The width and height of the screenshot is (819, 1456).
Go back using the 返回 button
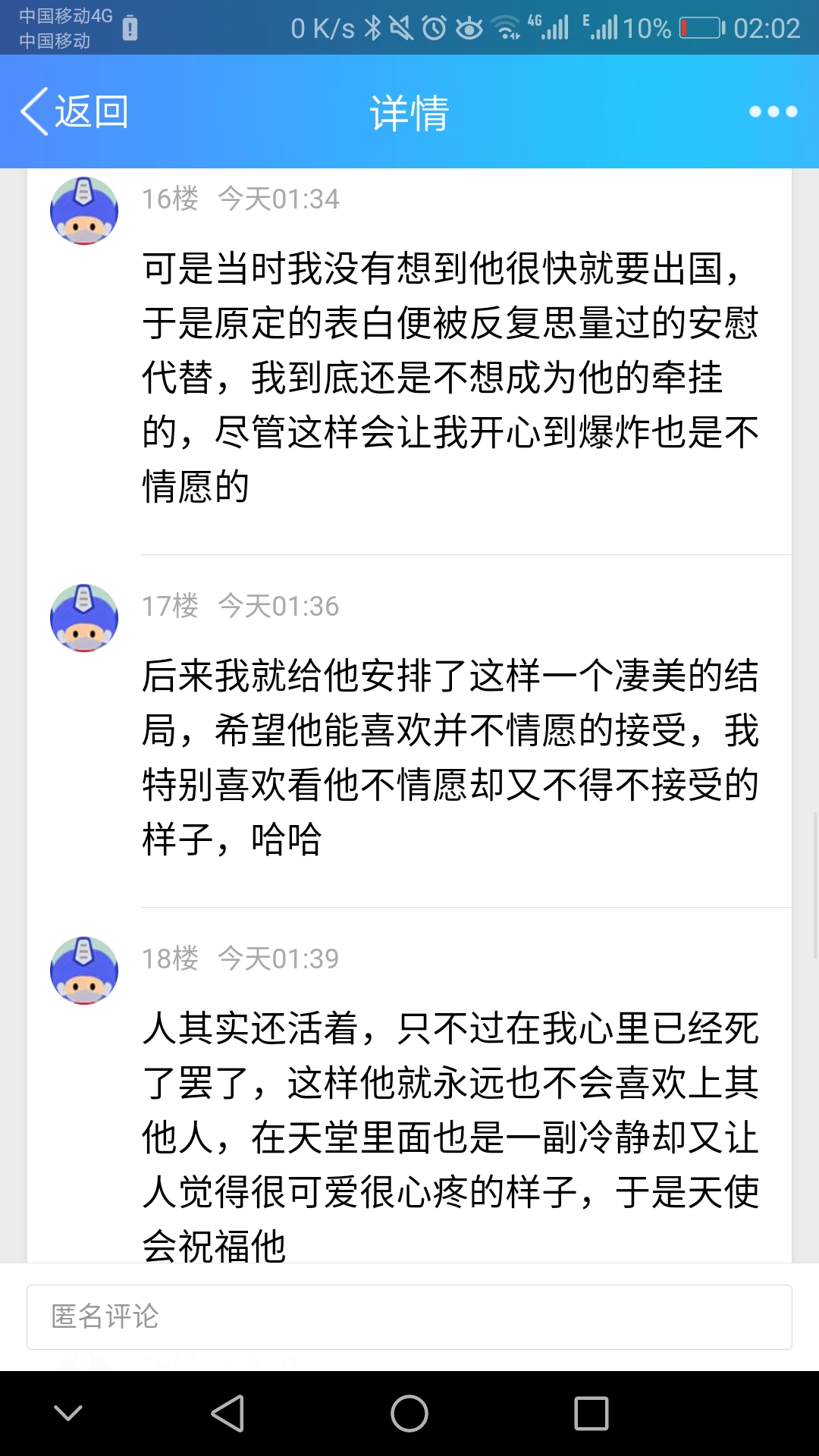[x=74, y=111]
